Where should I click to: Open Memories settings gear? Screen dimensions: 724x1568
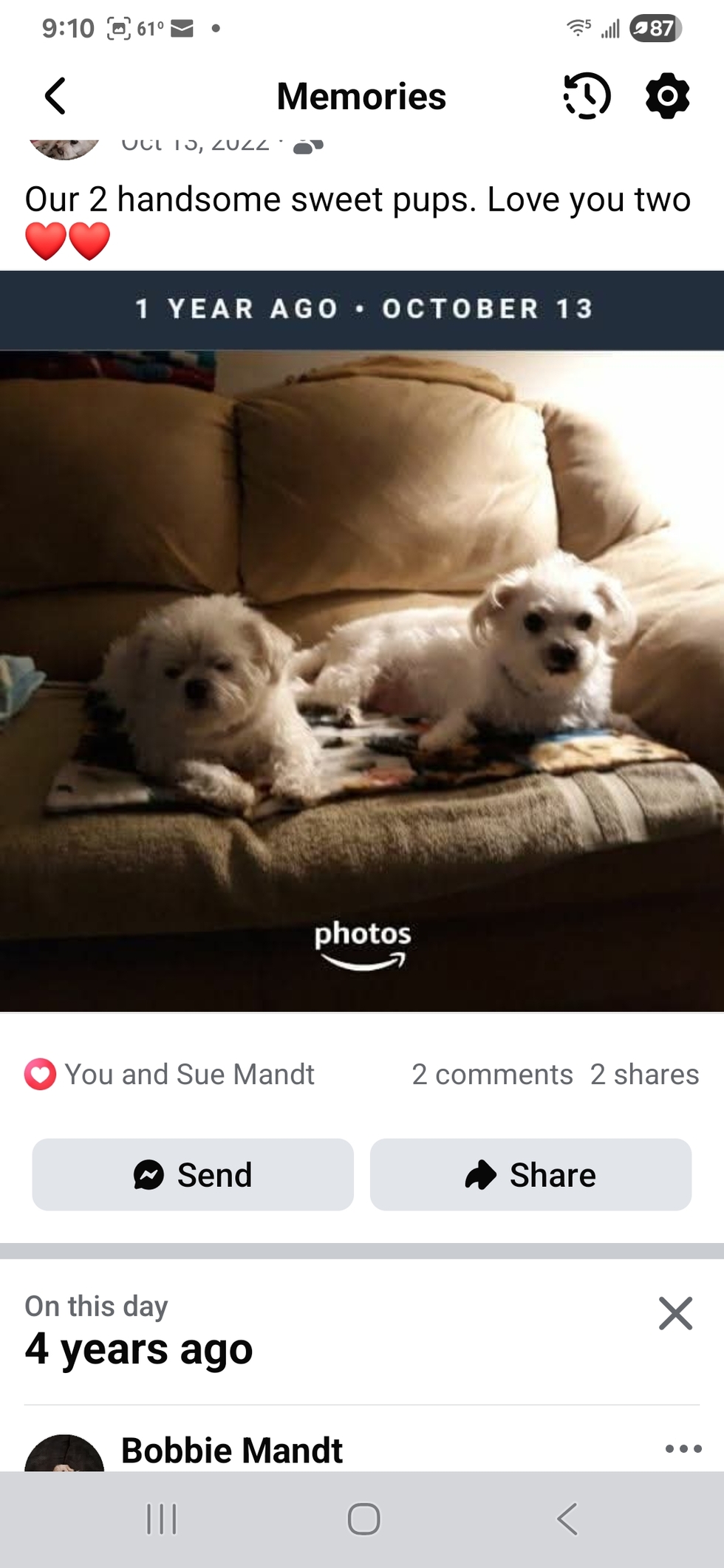tap(667, 96)
